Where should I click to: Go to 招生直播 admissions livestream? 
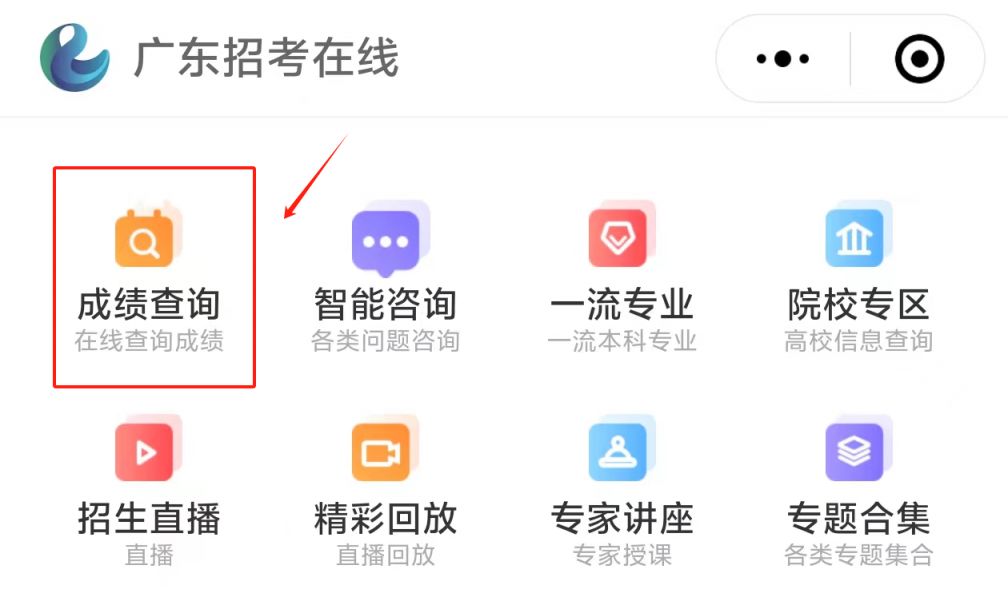pos(147,455)
